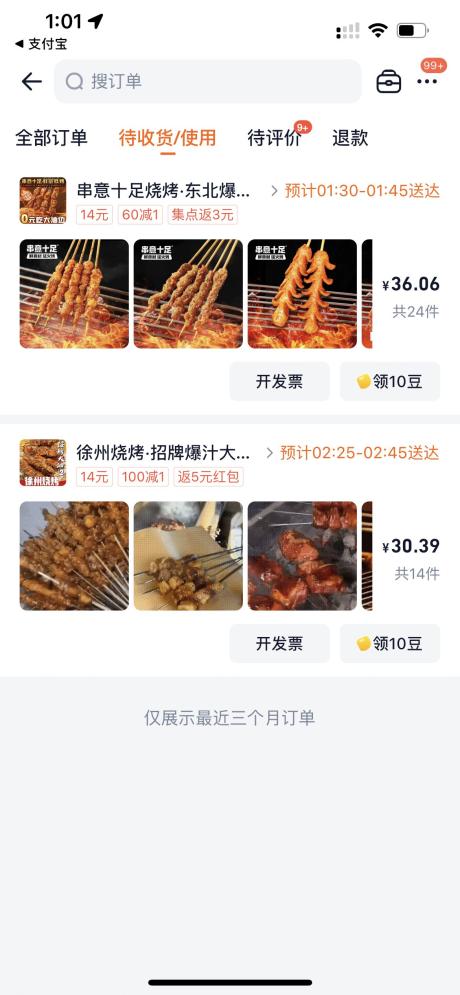Screen dimensions: 460x995
Task: Open the 徐州烧烤 shop name
Action: [x=163, y=452]
